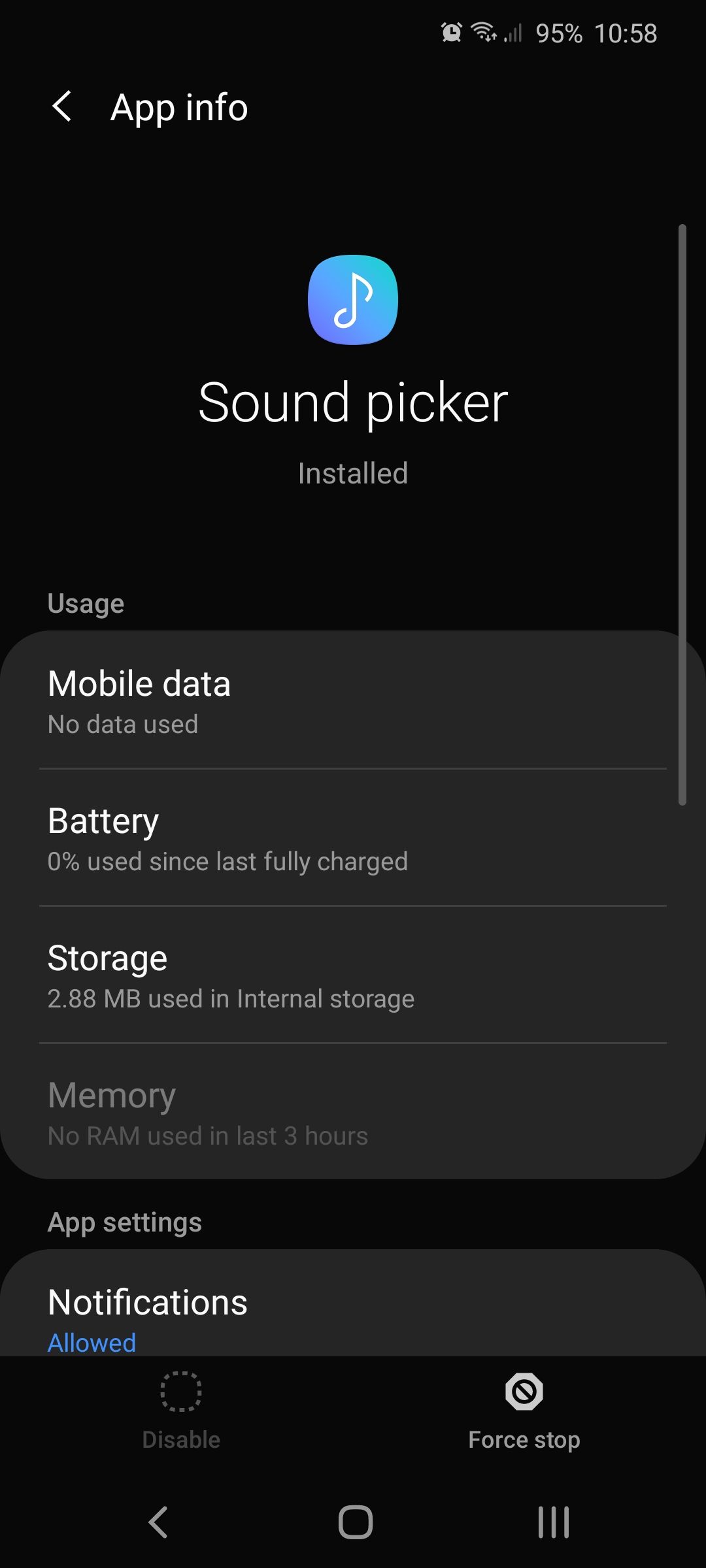Tap Allowed under Notifications
The width and height of the screenshot is (706, 1568).
(x=91, y=1342)
